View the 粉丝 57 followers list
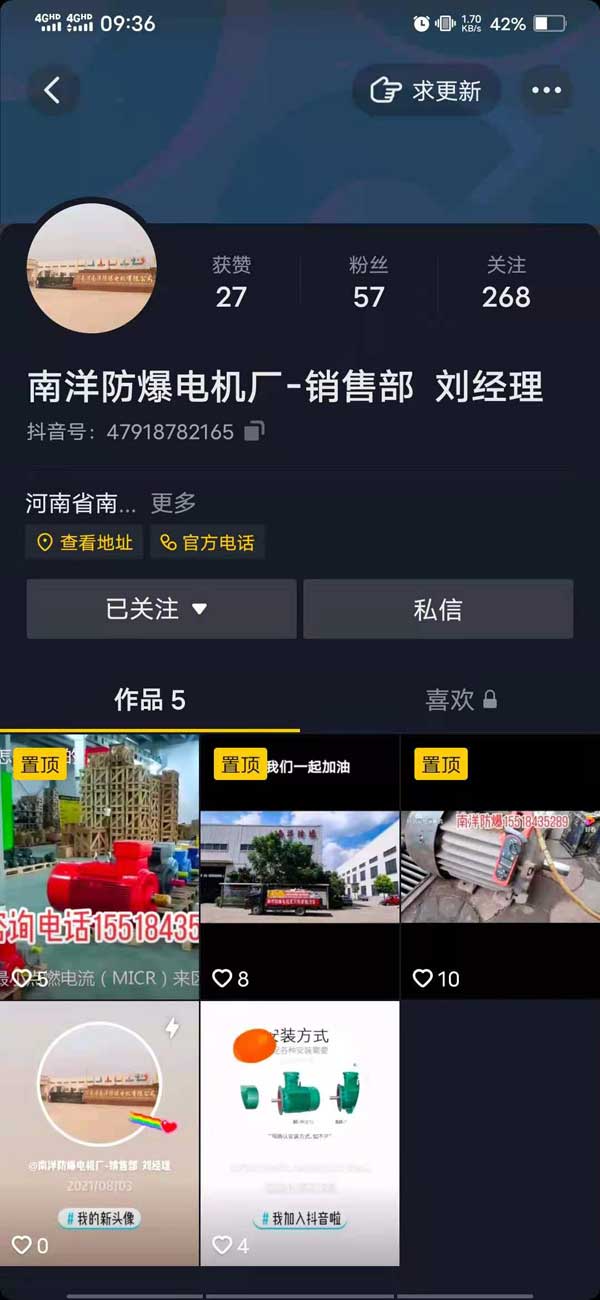Image resolution: width=600 pixels, height=1300 pixels. [368, 282]
